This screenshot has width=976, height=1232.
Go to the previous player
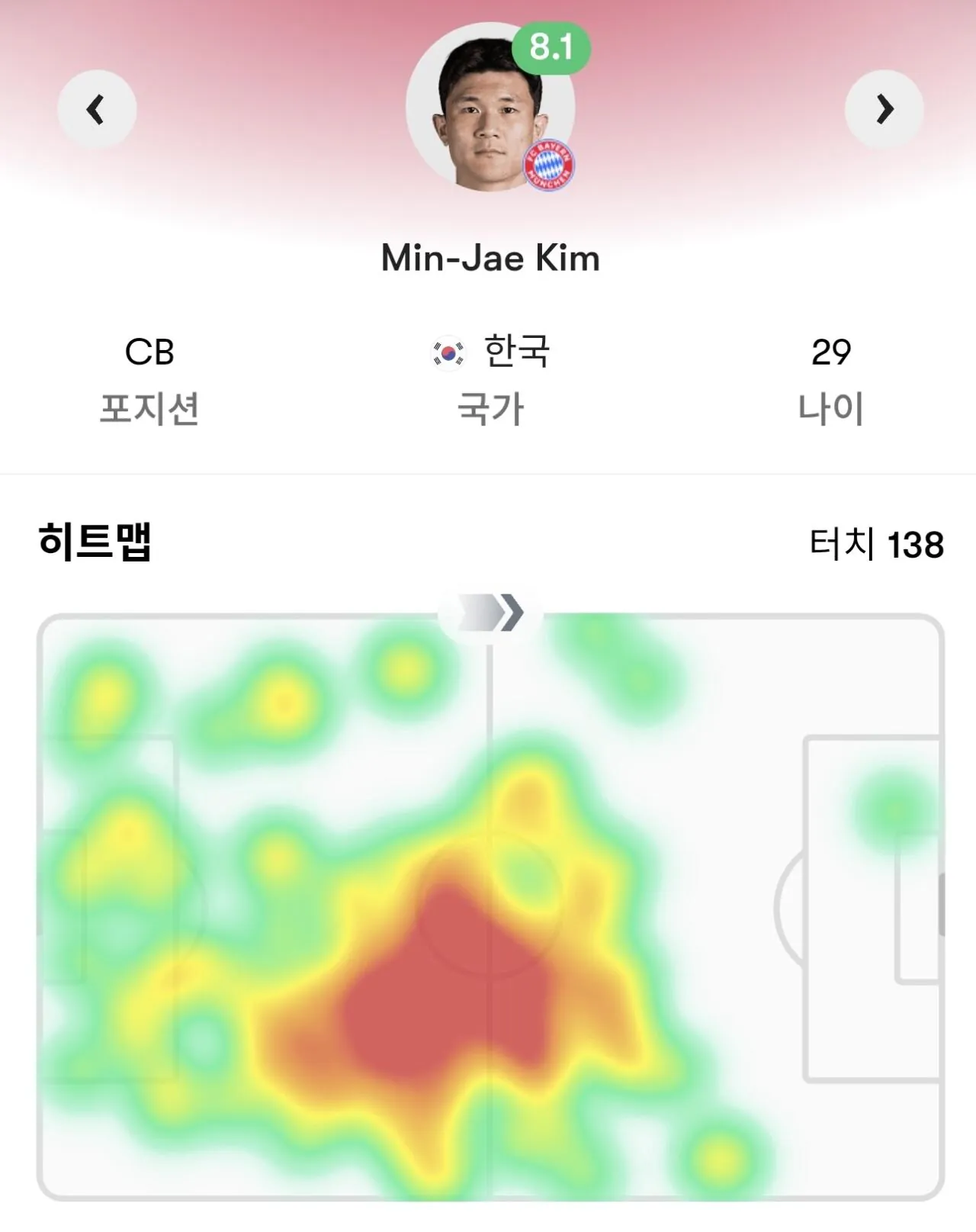click(97, 109)
